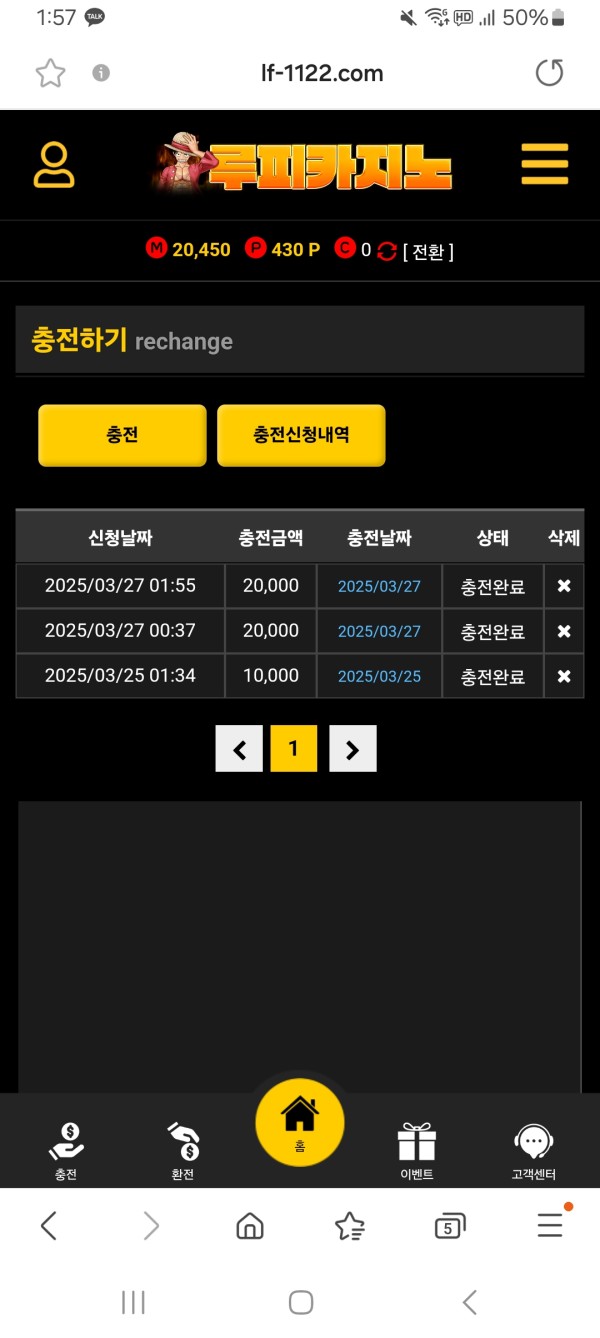Viewport: 600px width, 1338px height.
Task: Open 충전신청내역 history
Action: (x=301, y=435)
